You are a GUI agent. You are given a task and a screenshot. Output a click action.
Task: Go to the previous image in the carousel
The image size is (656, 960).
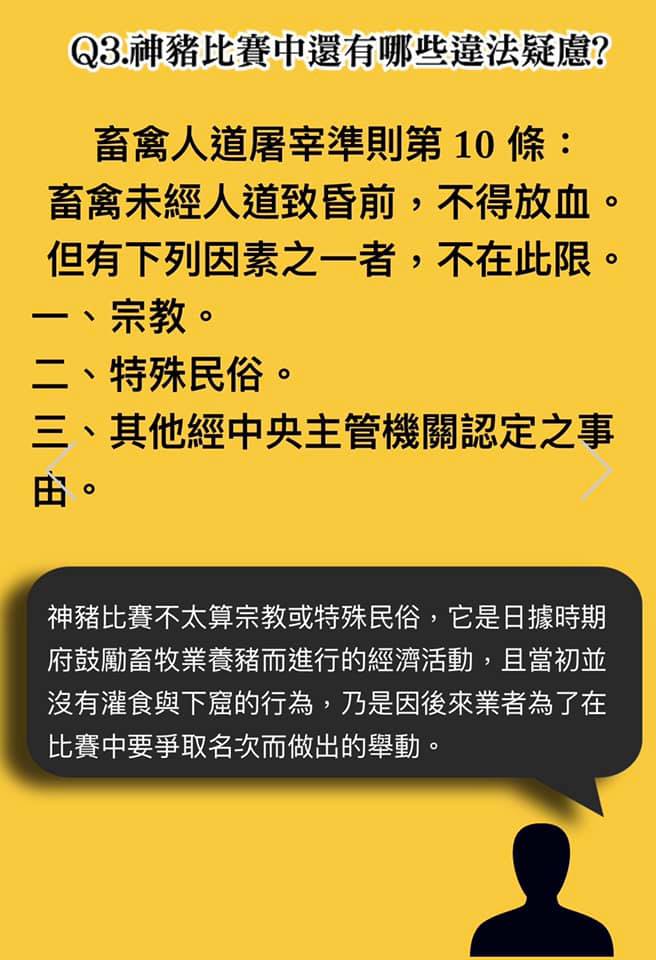click(61, 471)
